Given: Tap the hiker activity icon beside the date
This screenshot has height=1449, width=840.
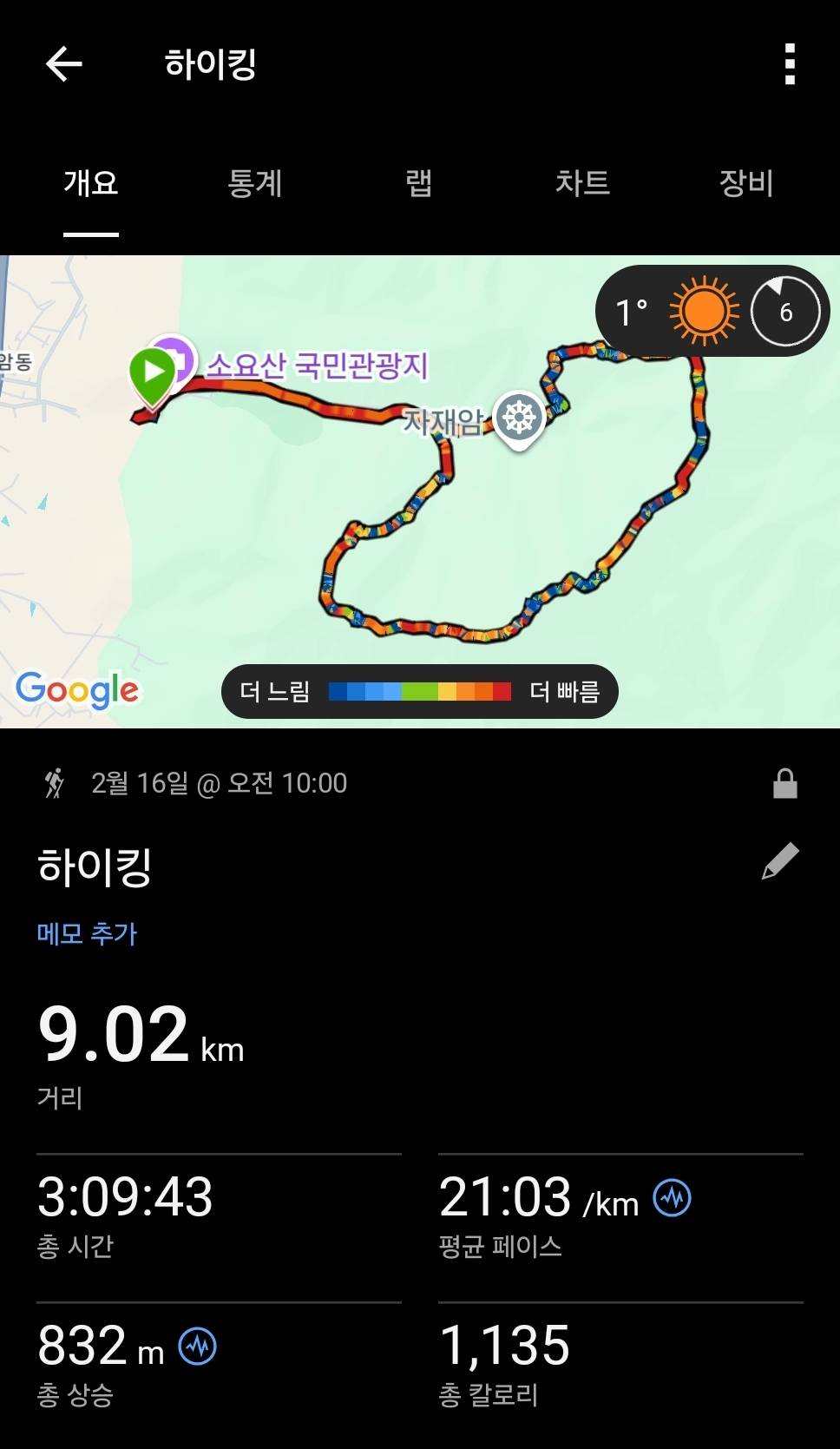Looking at the screenshot, I should (x=54, y=783).
